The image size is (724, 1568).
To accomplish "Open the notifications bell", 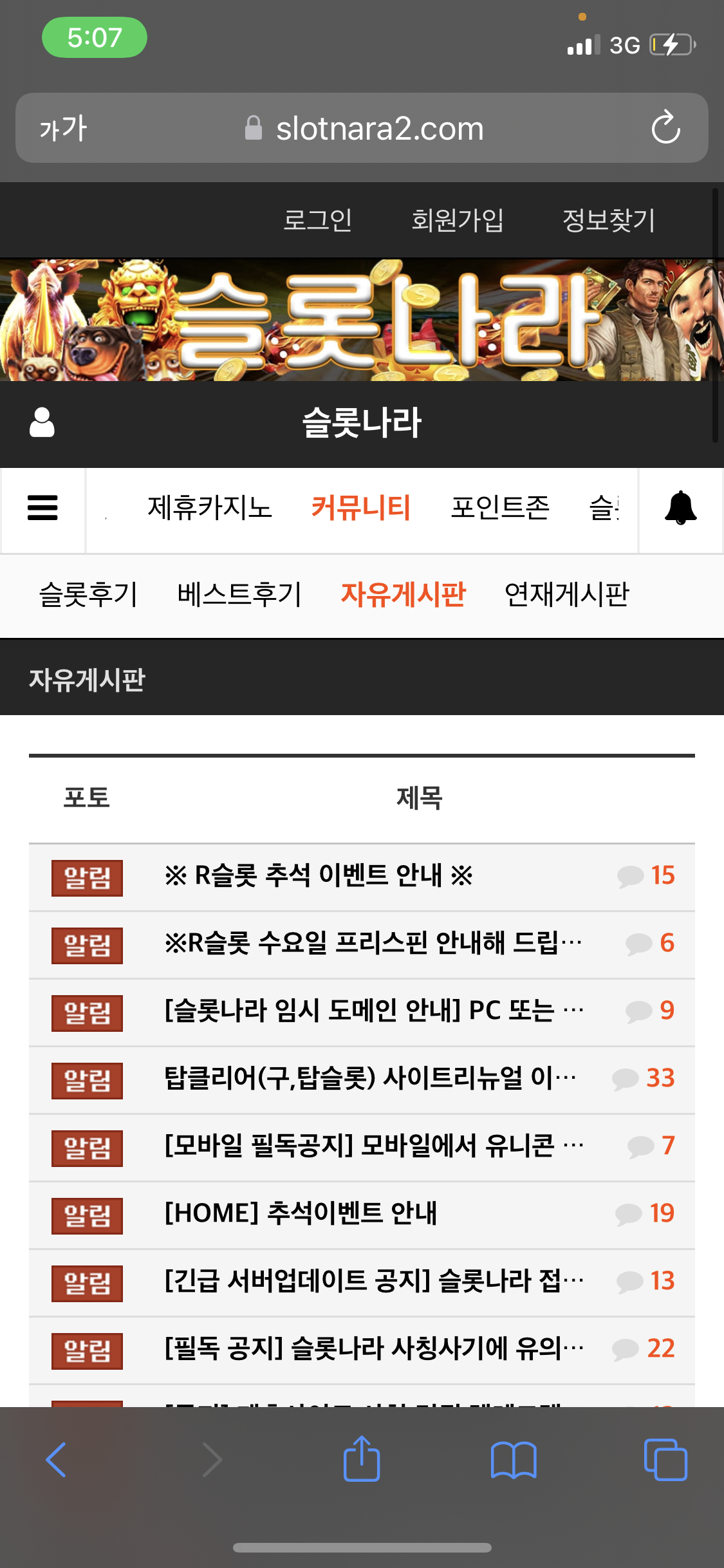I will (x=681, y=508).
